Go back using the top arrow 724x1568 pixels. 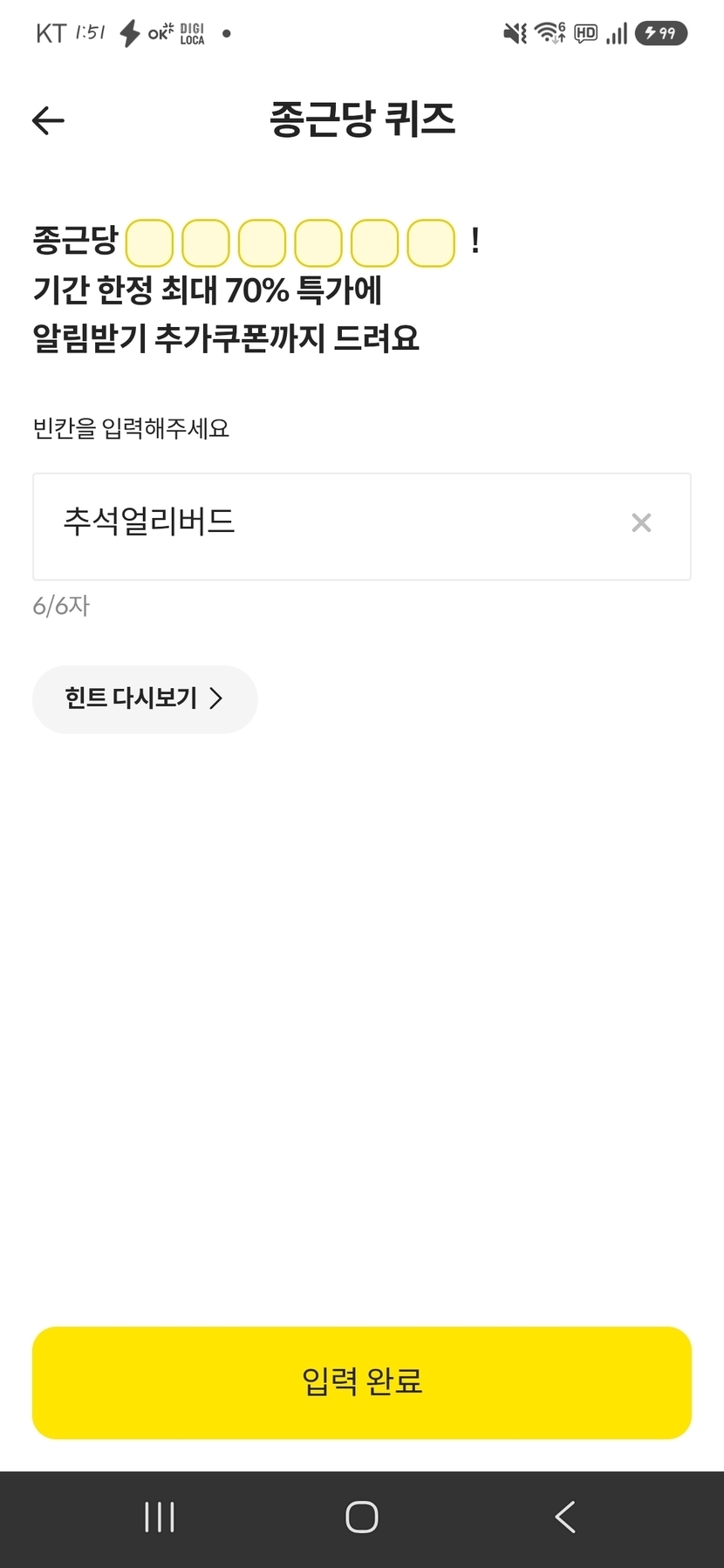pos(48,120)
